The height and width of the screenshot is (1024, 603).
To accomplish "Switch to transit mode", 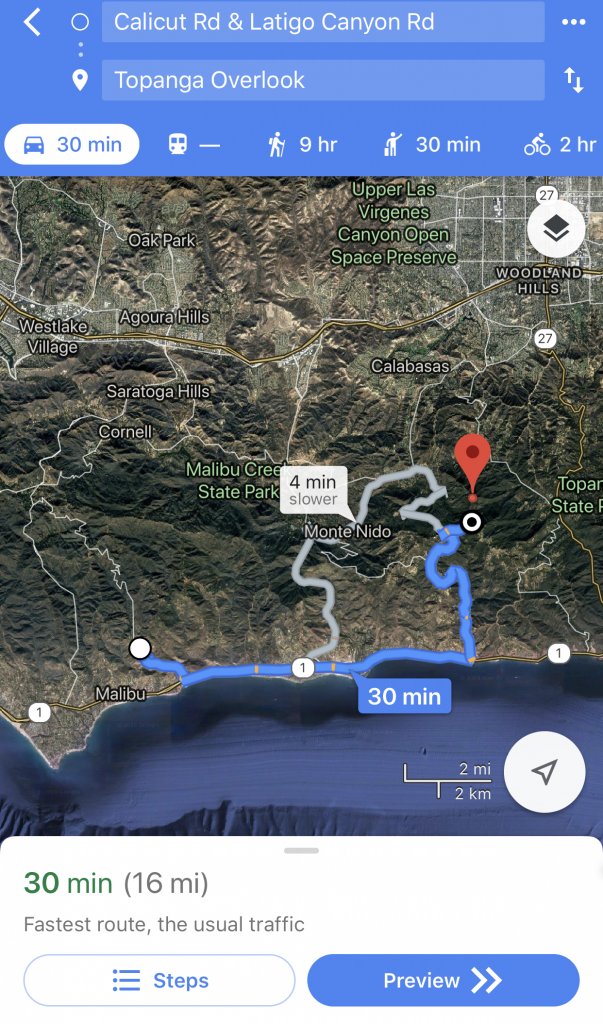I will [193, 145].
